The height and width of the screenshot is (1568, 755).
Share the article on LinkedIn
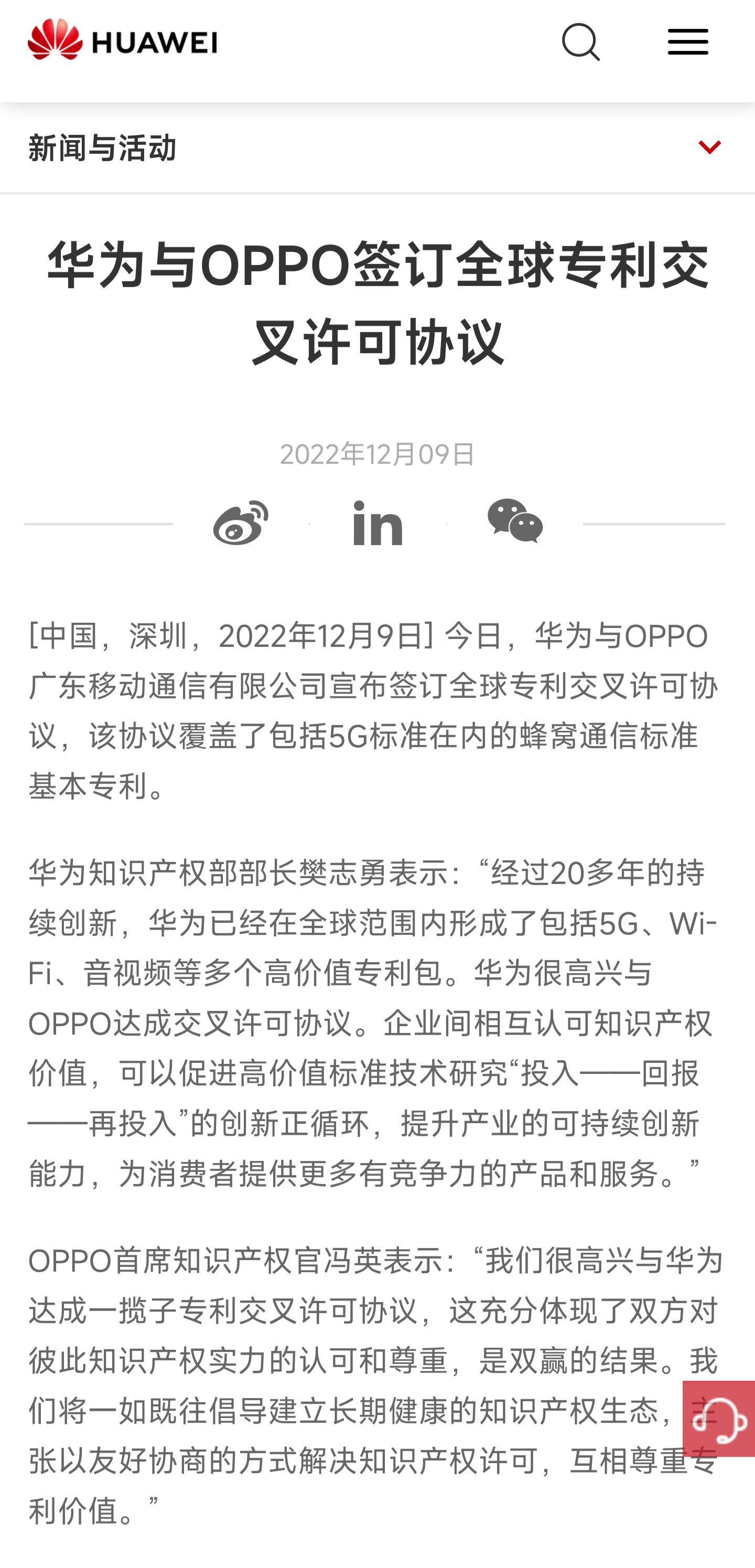[x=378, y=522]
